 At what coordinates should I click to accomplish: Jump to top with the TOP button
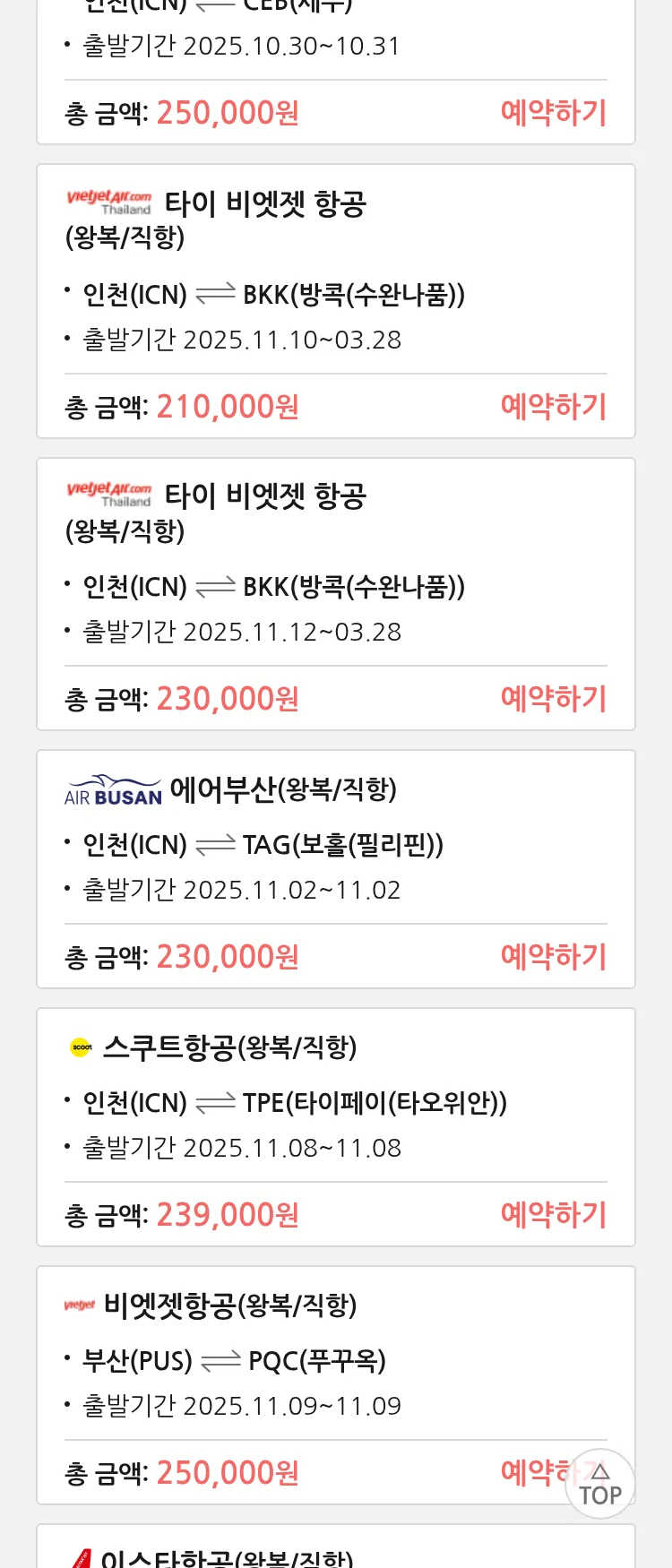coord(599,1485)
